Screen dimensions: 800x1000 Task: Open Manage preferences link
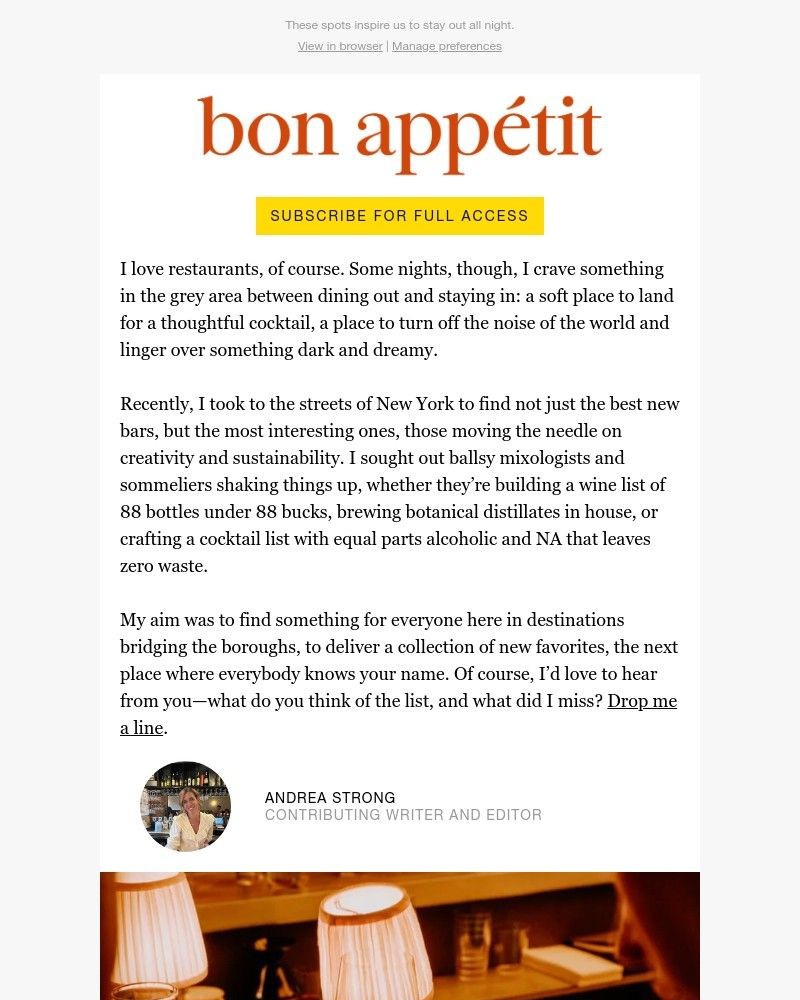446,46
